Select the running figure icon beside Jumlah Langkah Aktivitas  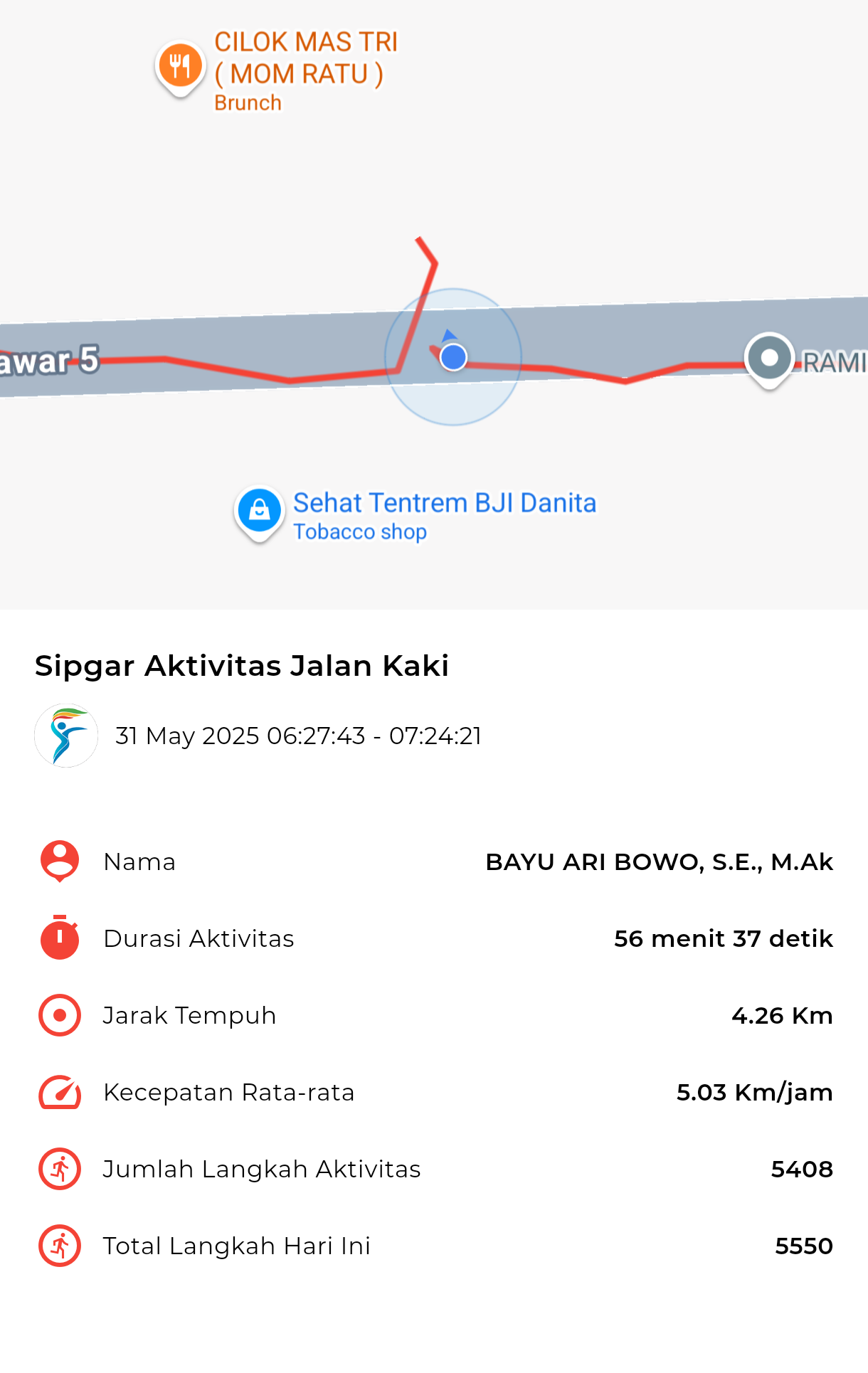point(60,1169)
